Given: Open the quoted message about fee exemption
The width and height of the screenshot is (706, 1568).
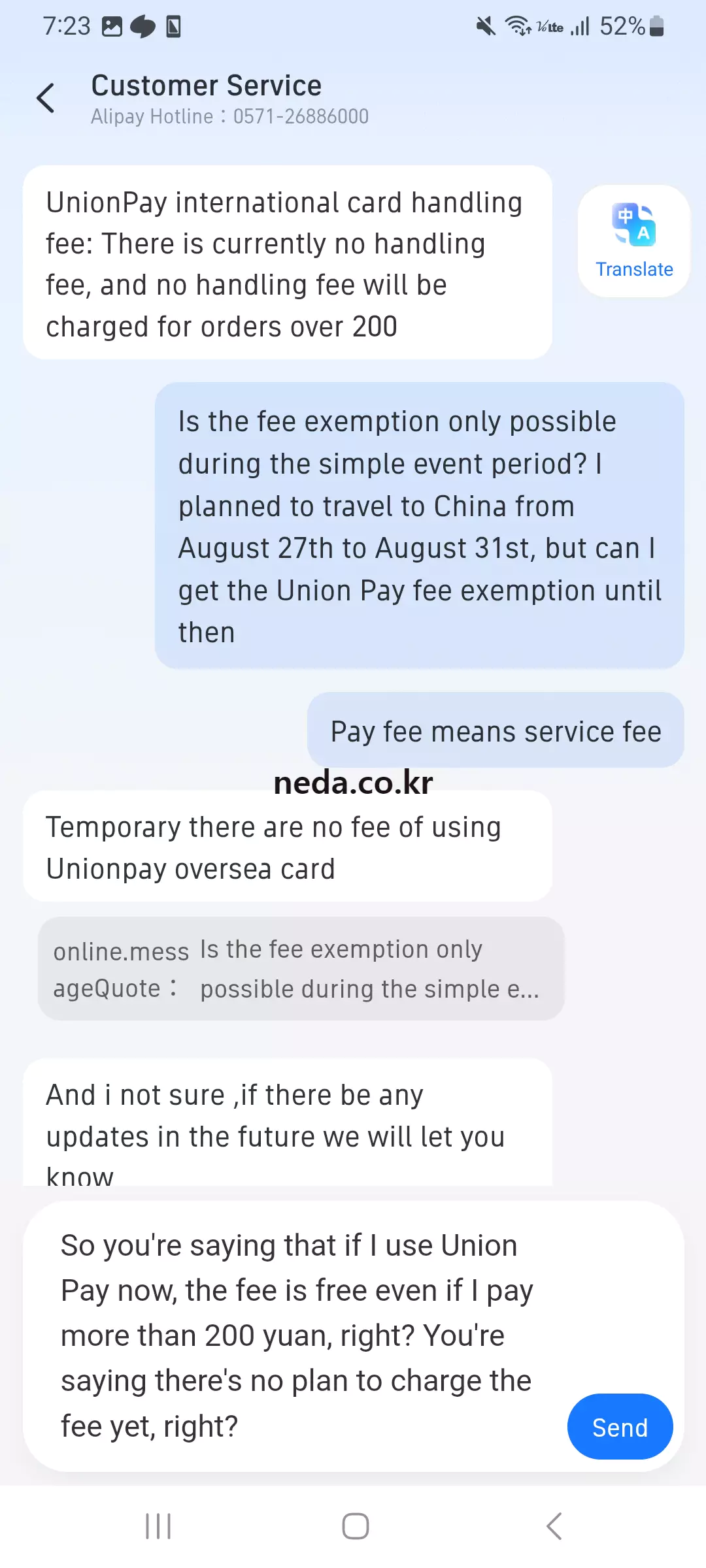Looking at the screenshot, I should (301, 969).
